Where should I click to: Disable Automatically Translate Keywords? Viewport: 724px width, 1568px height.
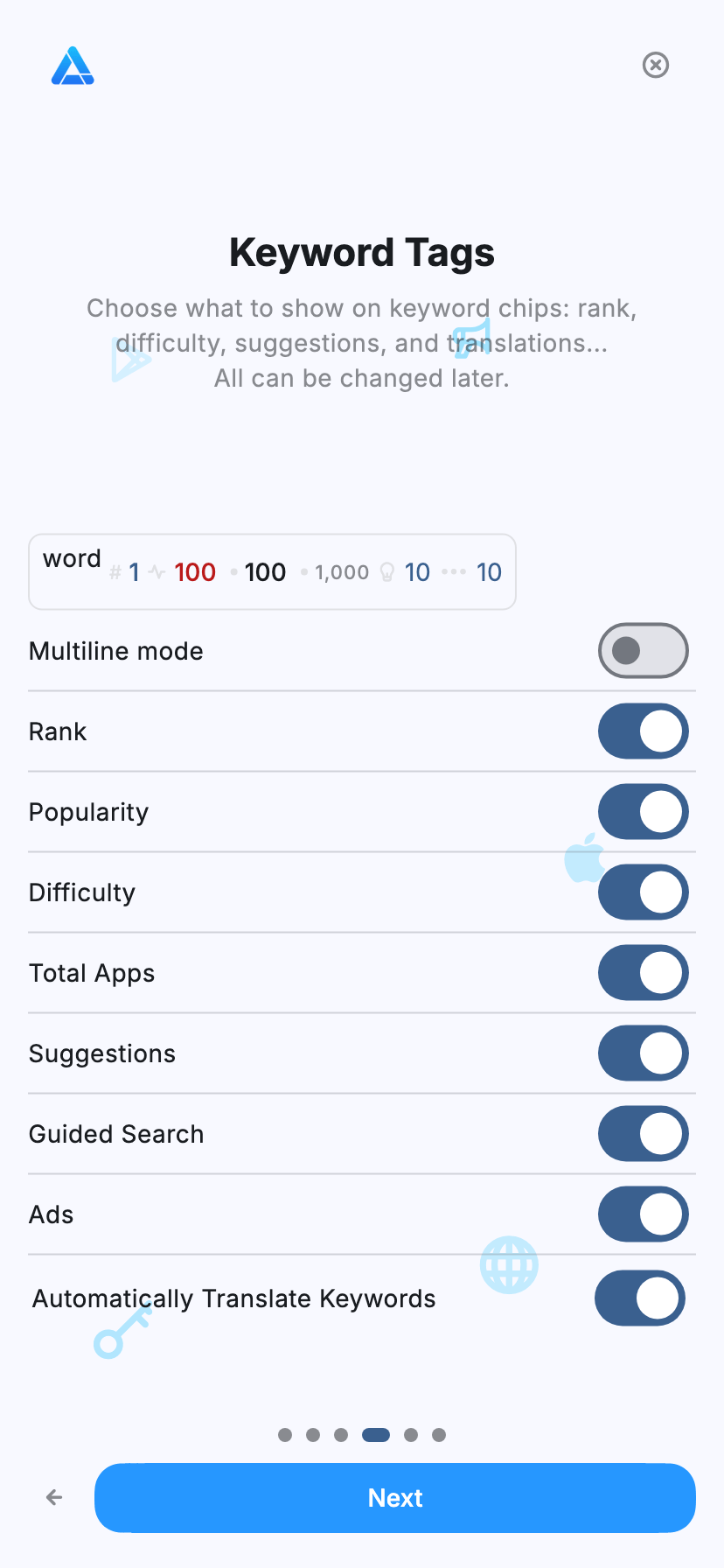click(640, 1298)
